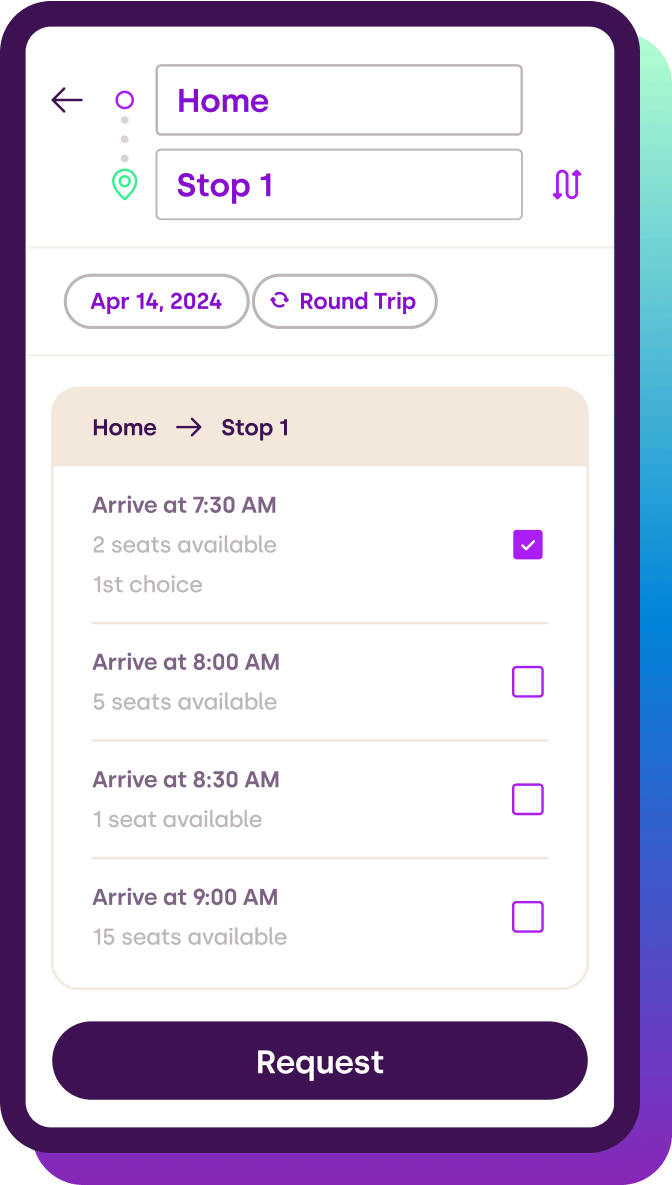Submit with the Request button
The width and height of the screenshot is (672, 1185).
tap(320, 1061)
